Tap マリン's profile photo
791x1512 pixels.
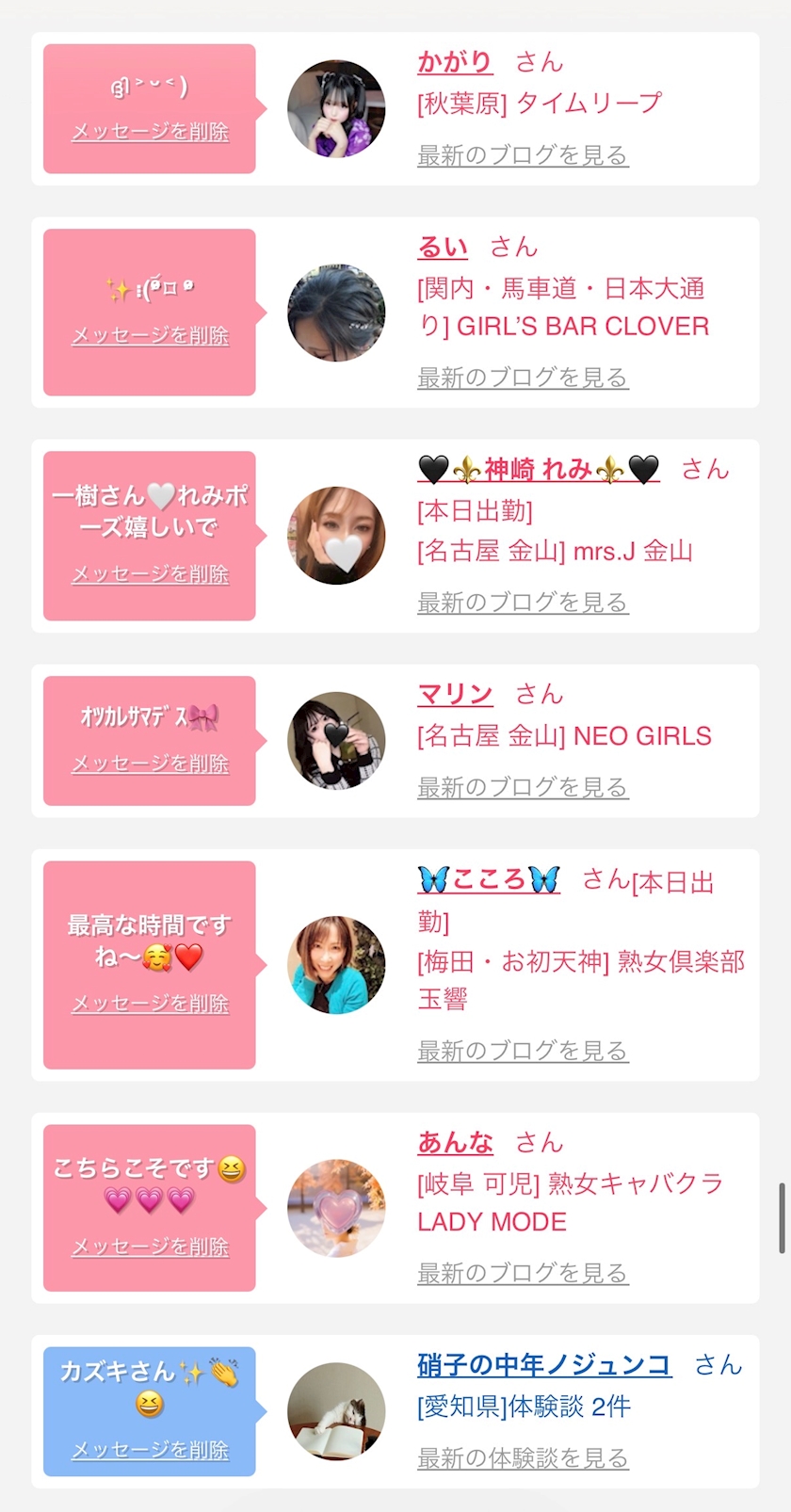click(336, 741)
